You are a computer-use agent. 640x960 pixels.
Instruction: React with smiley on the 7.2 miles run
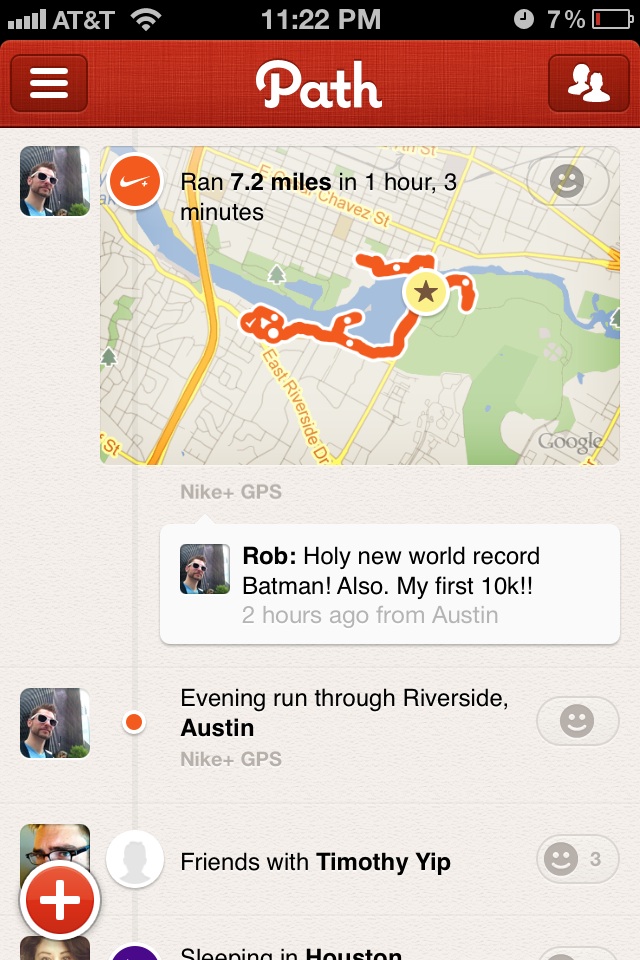pyautogui.click(x=567, y=181)
